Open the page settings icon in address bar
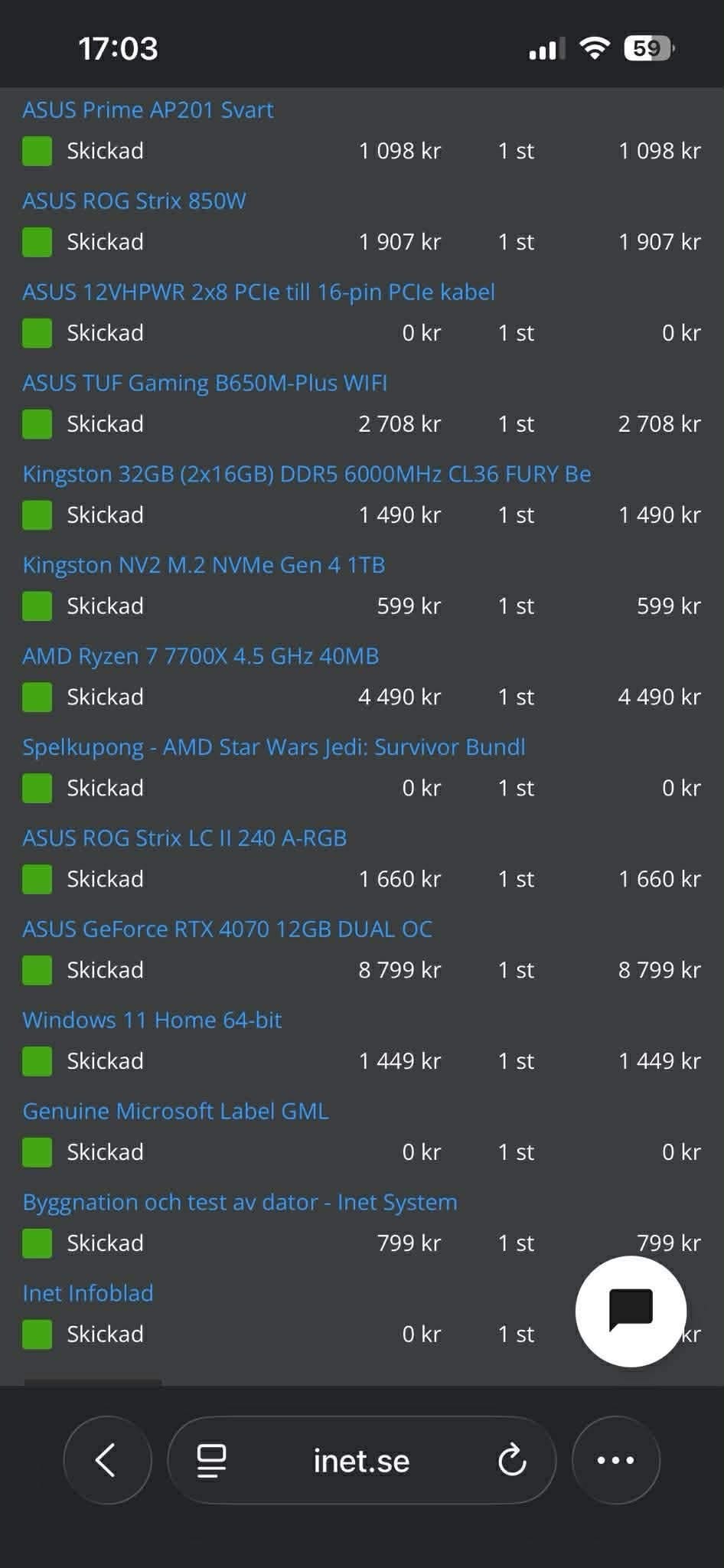 coord(211,1460)
